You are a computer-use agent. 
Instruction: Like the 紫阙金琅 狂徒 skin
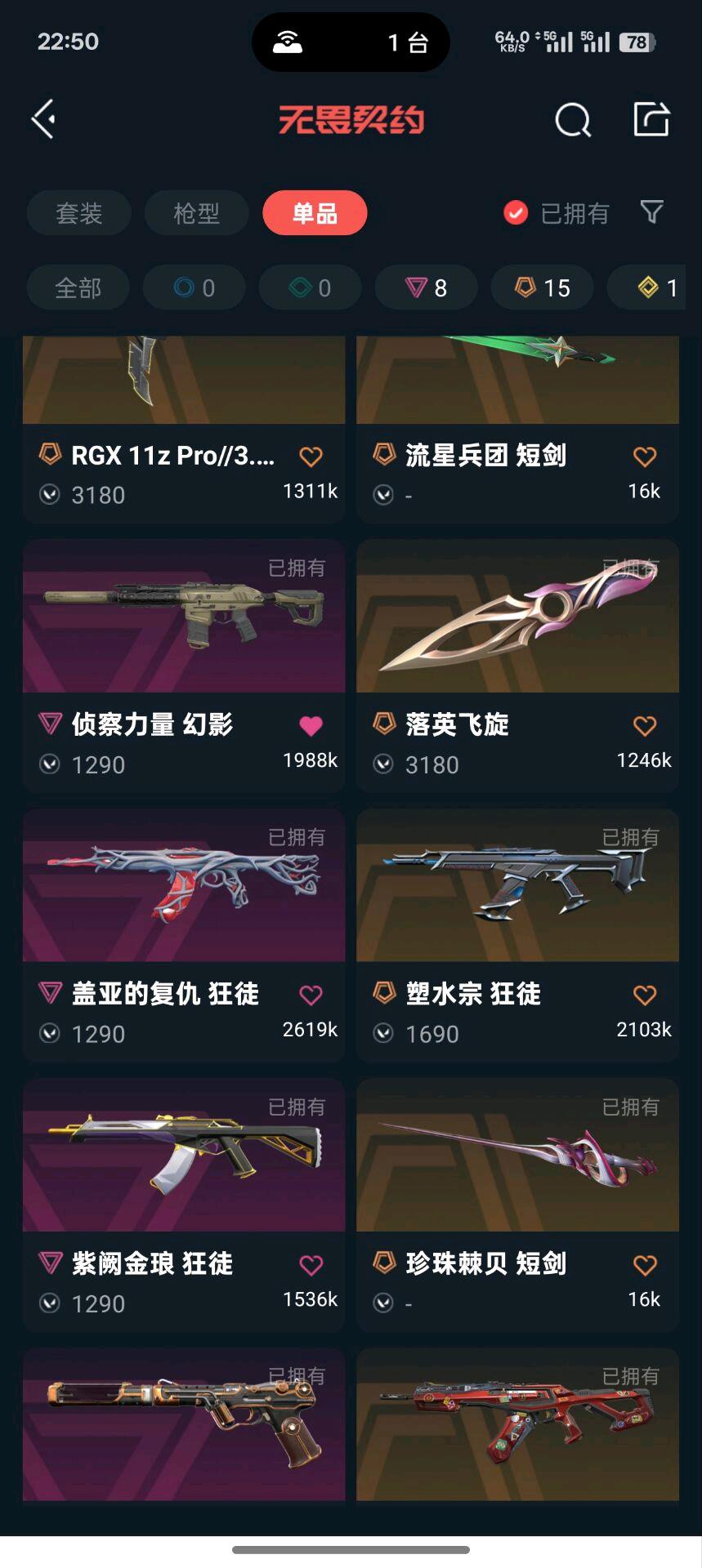tap(311, 1265)
